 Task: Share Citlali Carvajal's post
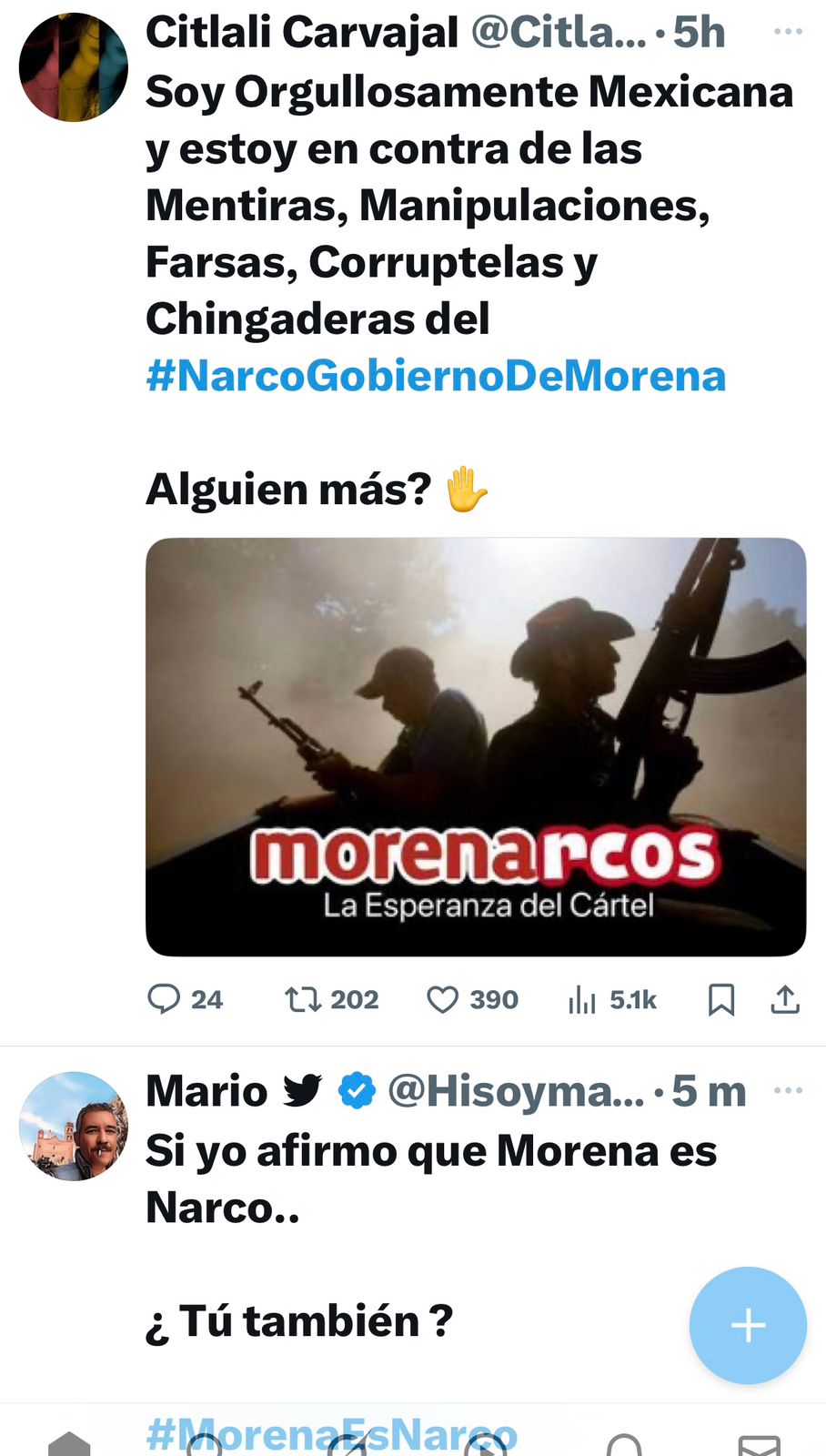pyautogui.click(x=785, y=999)
